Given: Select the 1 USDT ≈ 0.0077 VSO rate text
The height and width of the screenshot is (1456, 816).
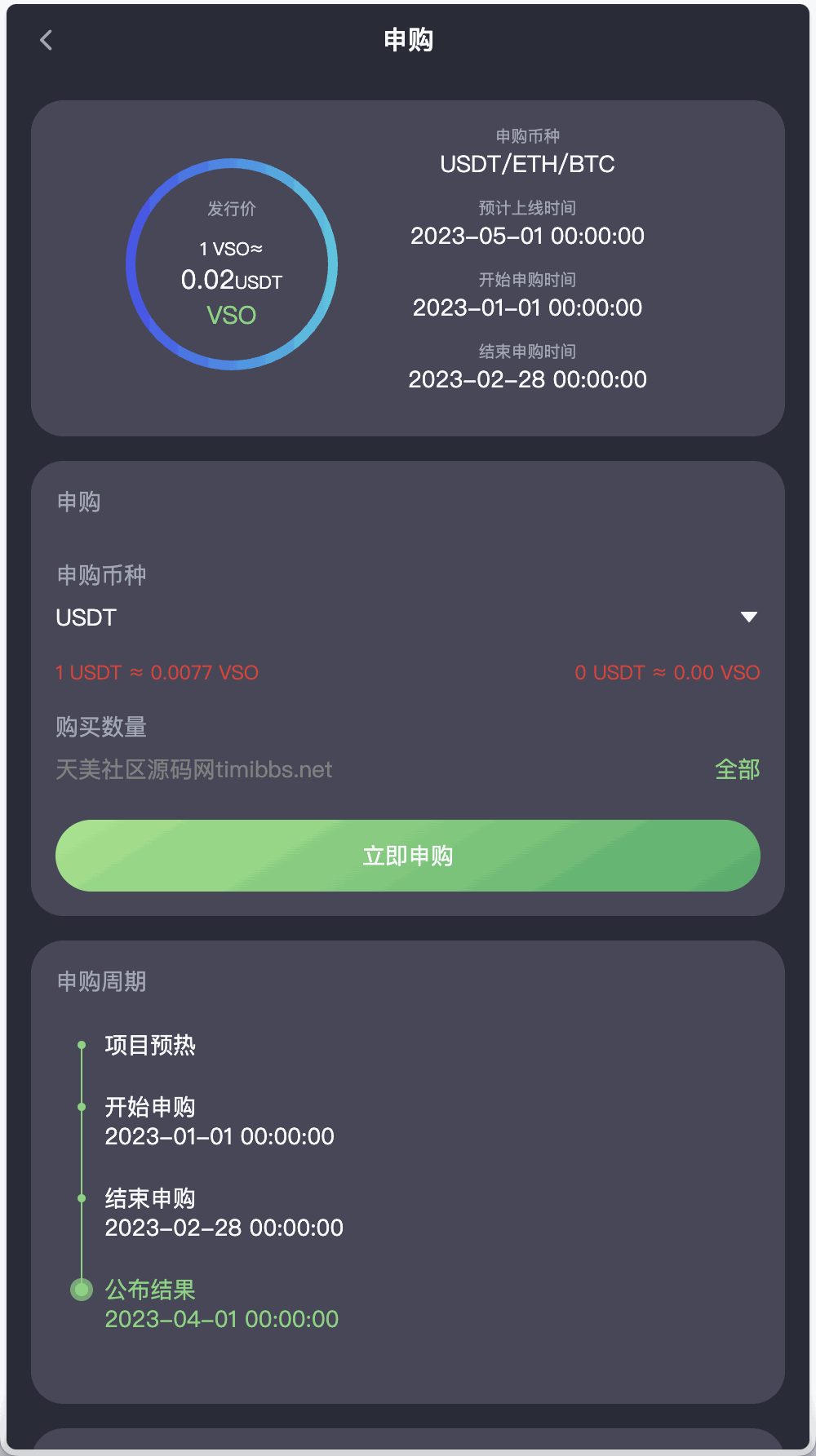Looking at the screenshot, I should click(x=157, y=672).
